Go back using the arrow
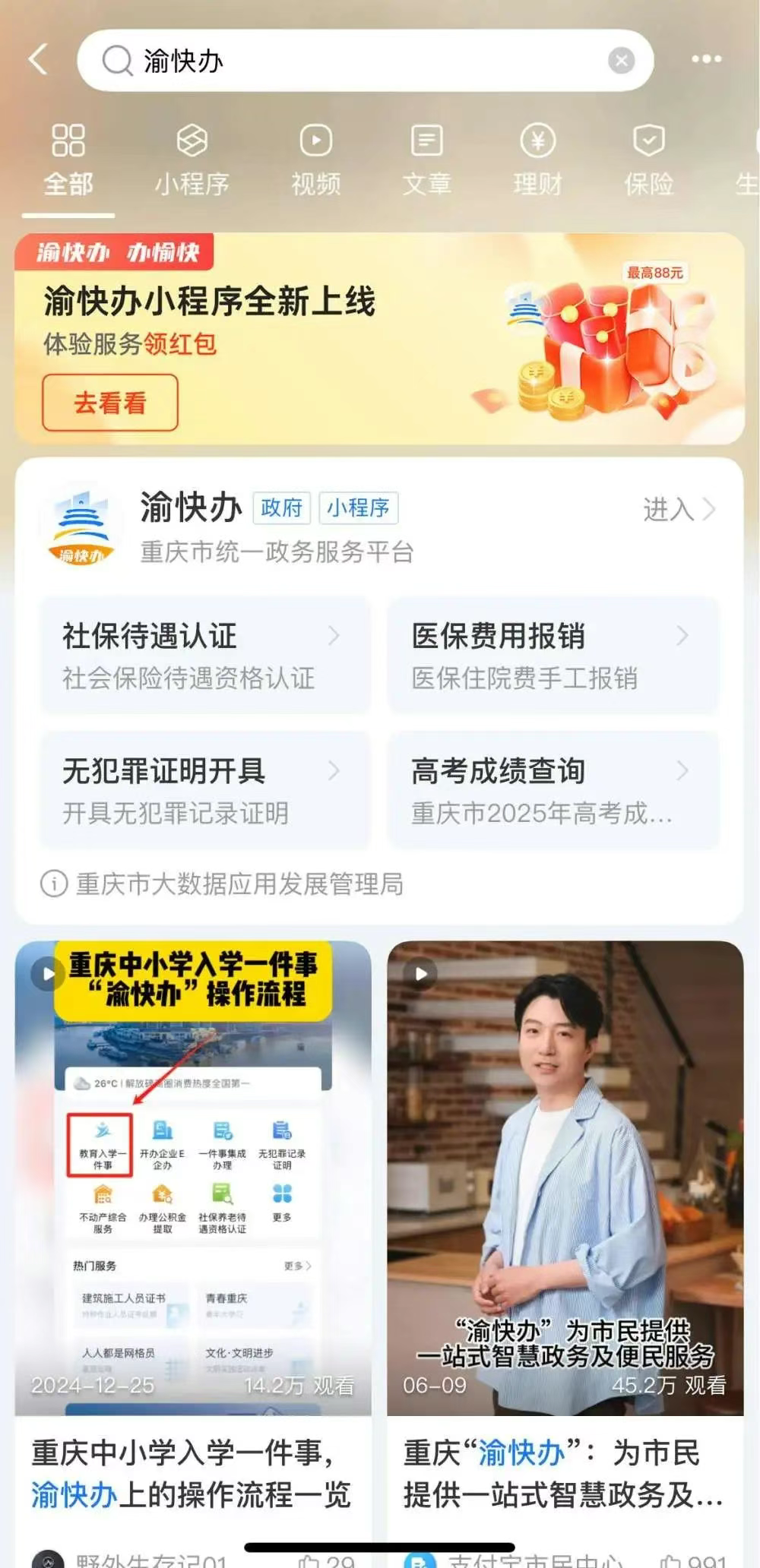Viewport: 760px width, 1568px height. (38, 59)
